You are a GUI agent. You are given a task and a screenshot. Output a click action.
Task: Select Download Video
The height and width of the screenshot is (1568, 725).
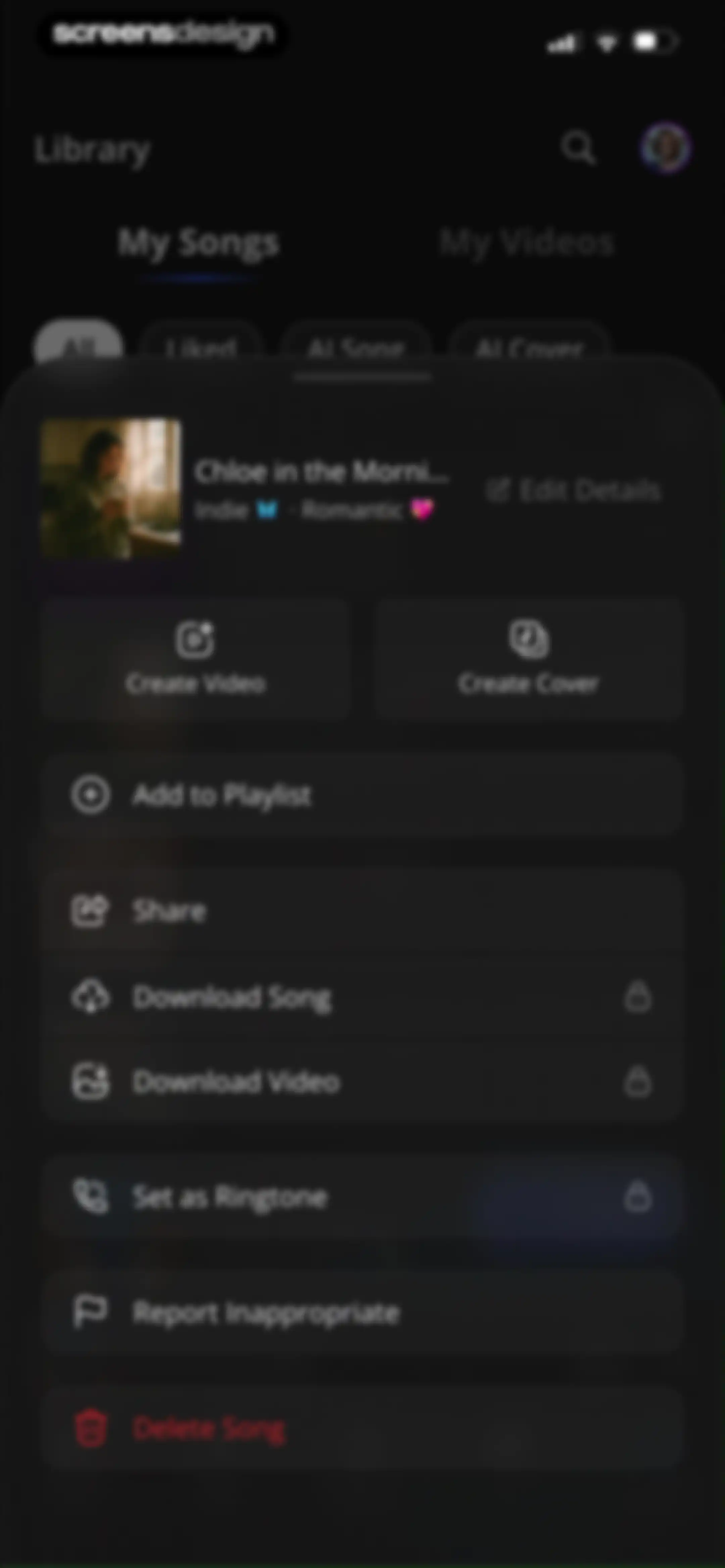pos(362,1082)
